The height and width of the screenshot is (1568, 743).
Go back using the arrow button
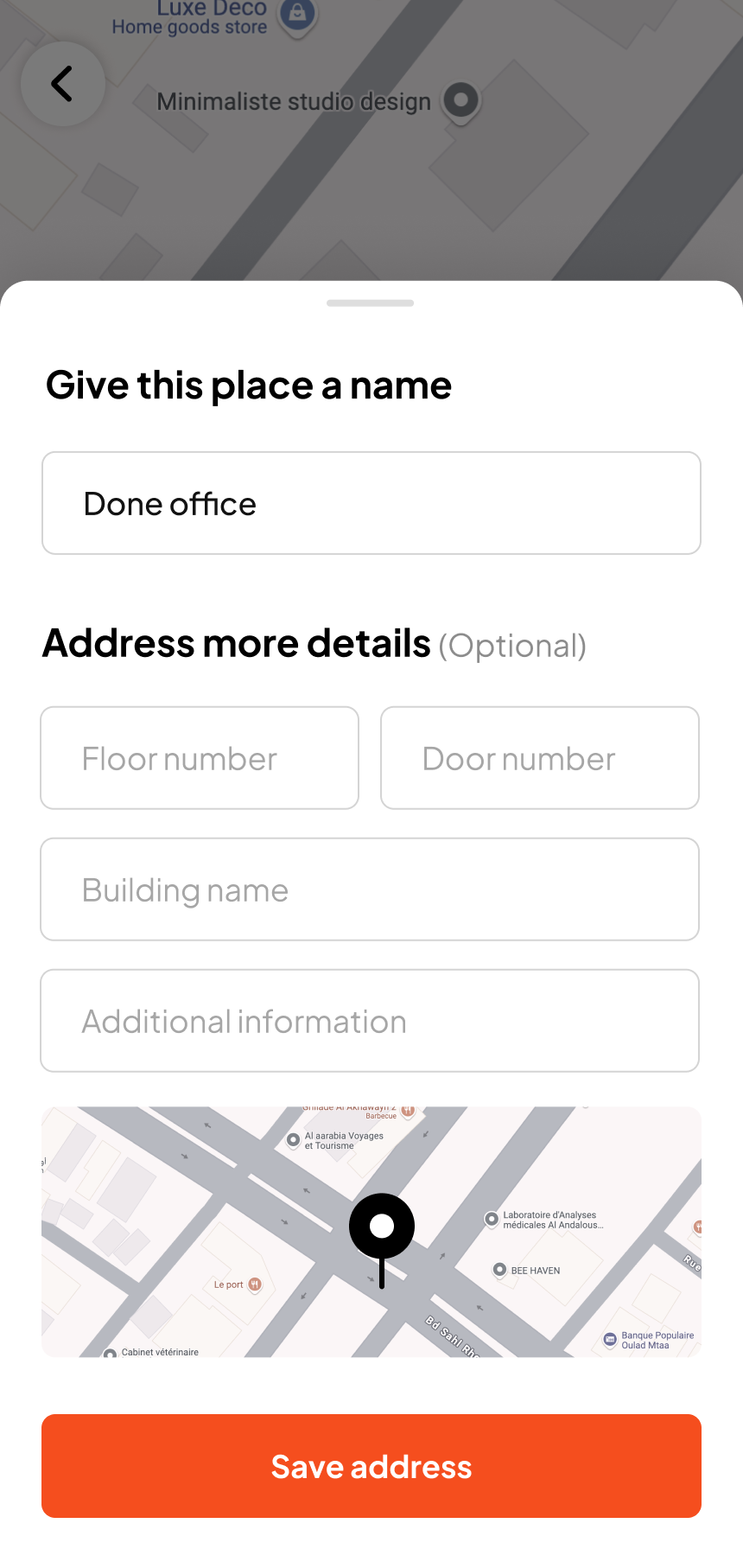point(62,84)
